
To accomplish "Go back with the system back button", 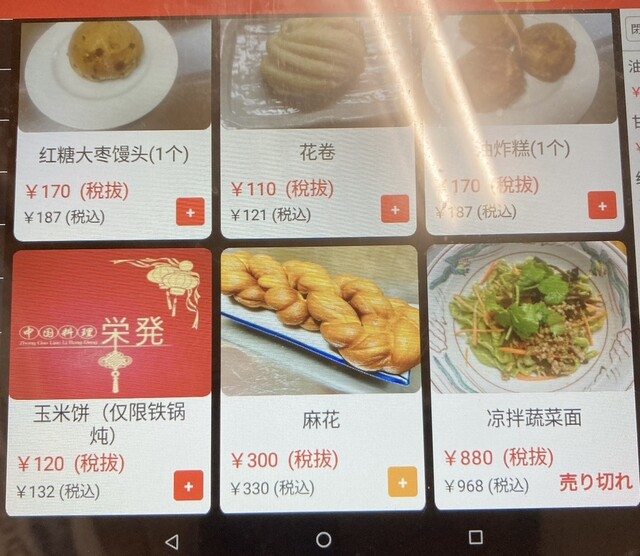I will (171, 539).
